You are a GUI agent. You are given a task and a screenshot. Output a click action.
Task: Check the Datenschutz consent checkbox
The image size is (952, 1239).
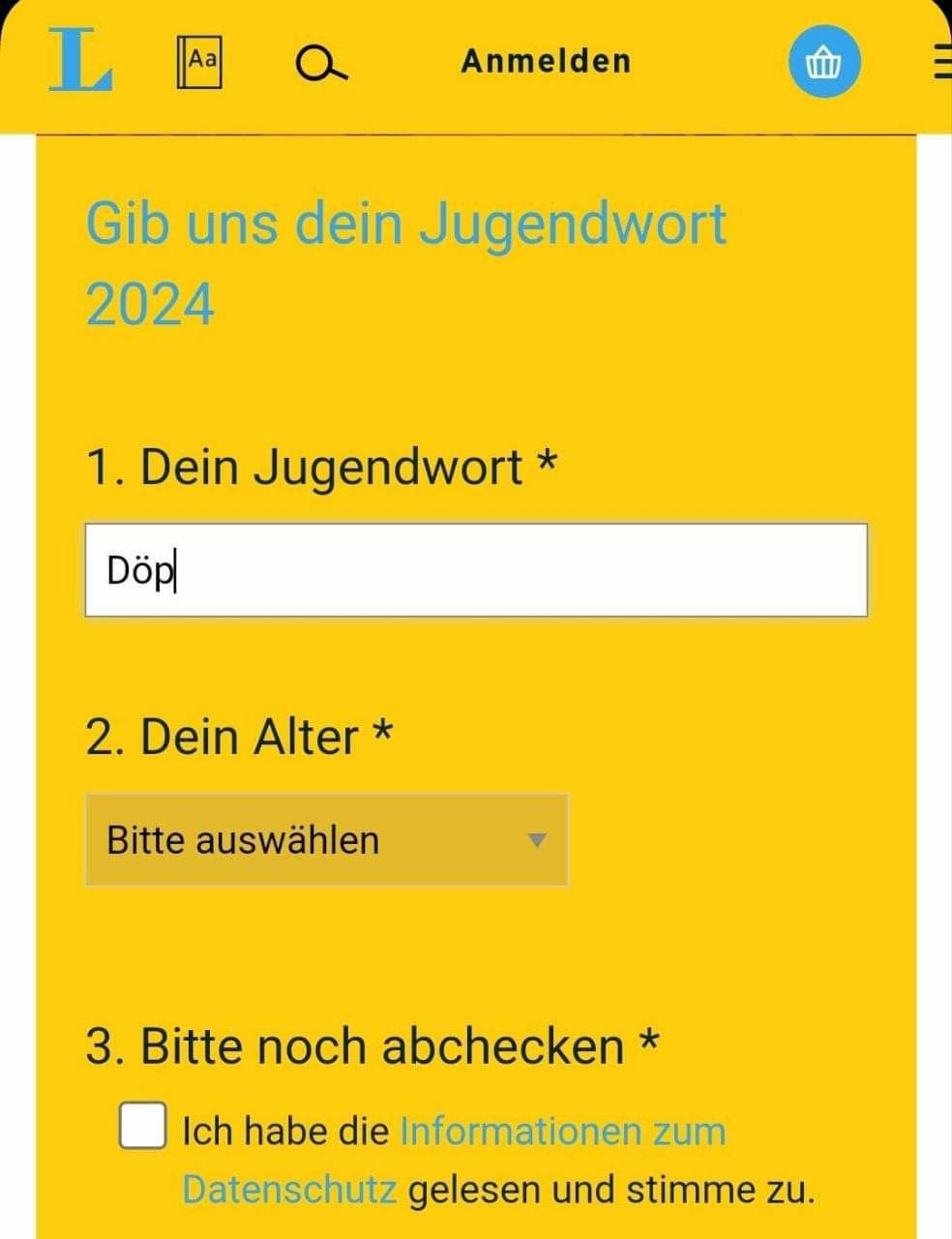[143, 1126]
